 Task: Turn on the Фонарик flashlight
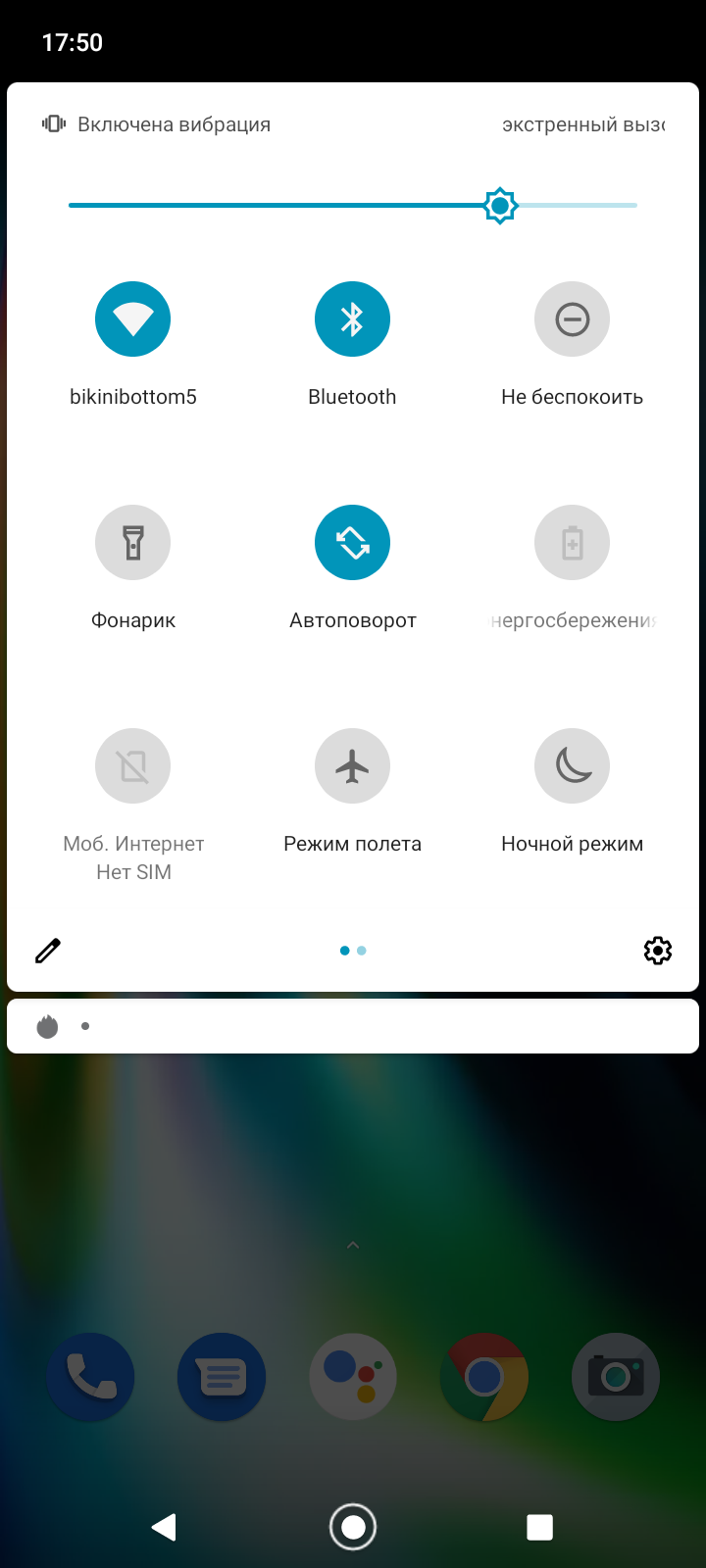coord(133,543)
